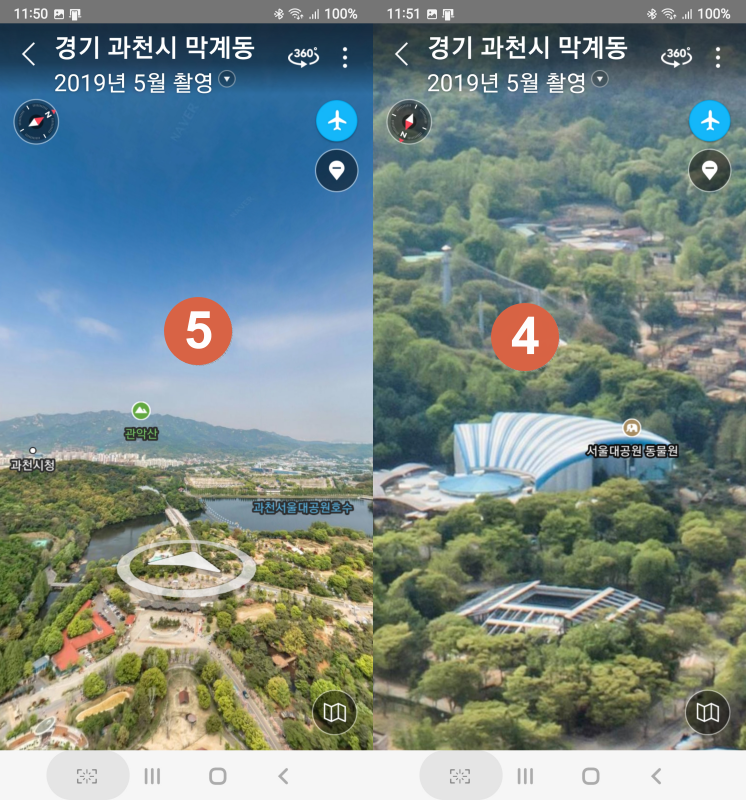
Task: Select the numbered marker 5
Action: pyautogui.click(x=197, y=331)
